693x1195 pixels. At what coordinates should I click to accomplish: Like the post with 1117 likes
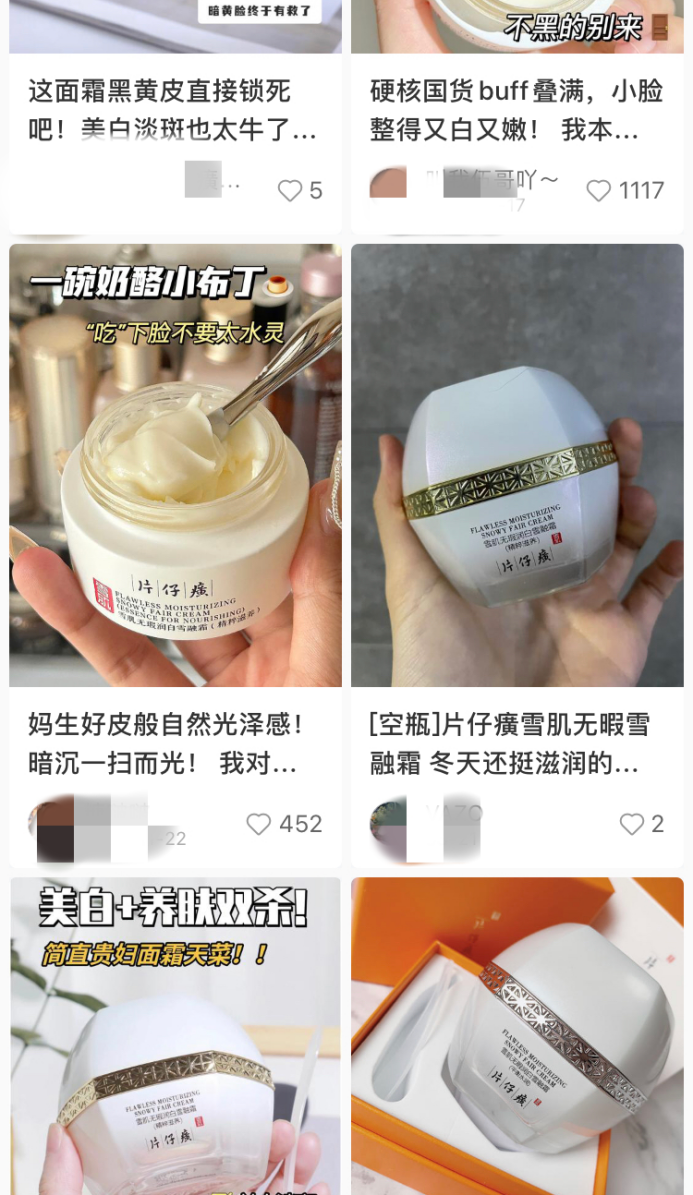point(599,190)
